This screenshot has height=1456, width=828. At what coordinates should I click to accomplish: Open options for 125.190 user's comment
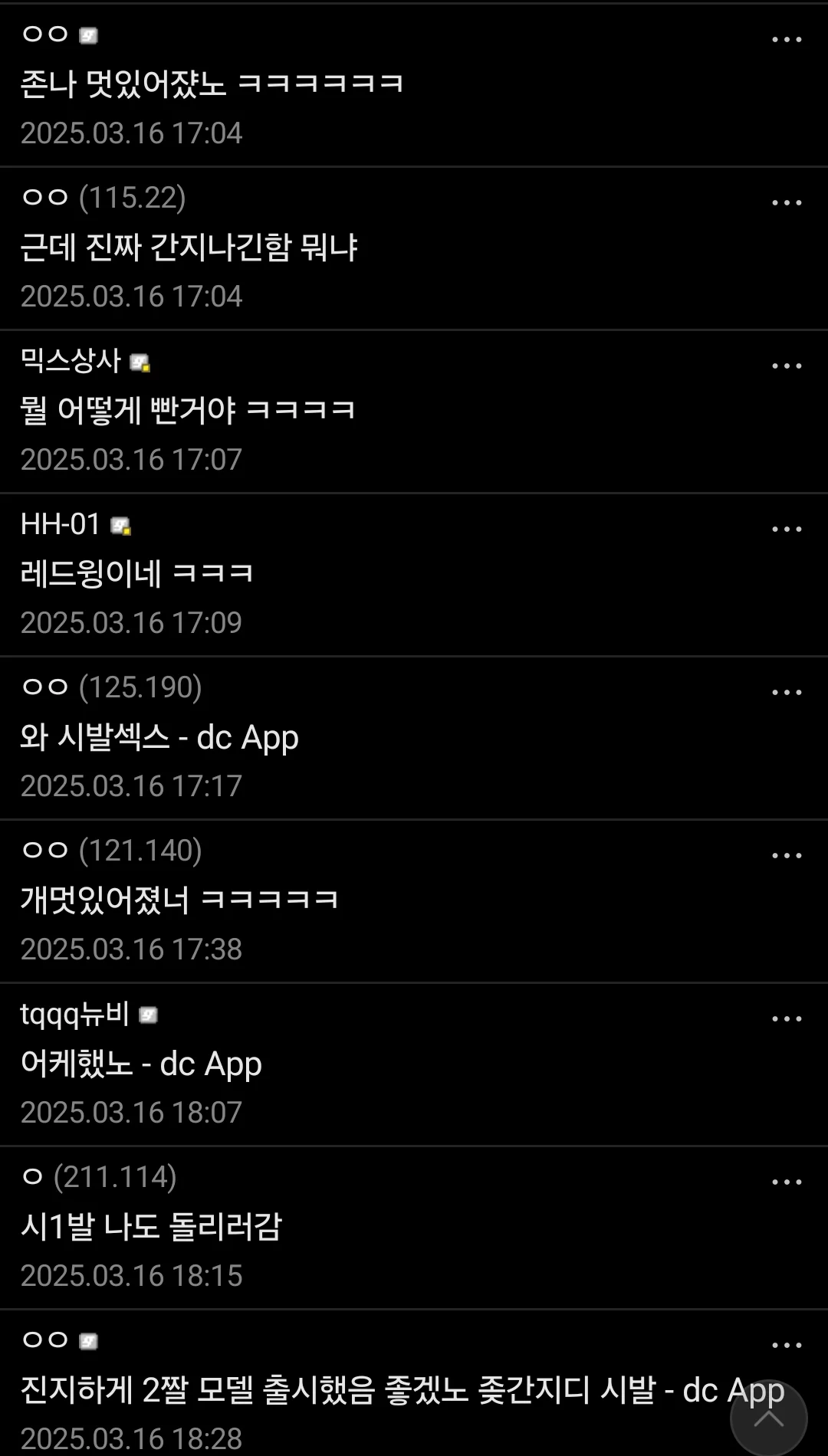coord(787,693)
